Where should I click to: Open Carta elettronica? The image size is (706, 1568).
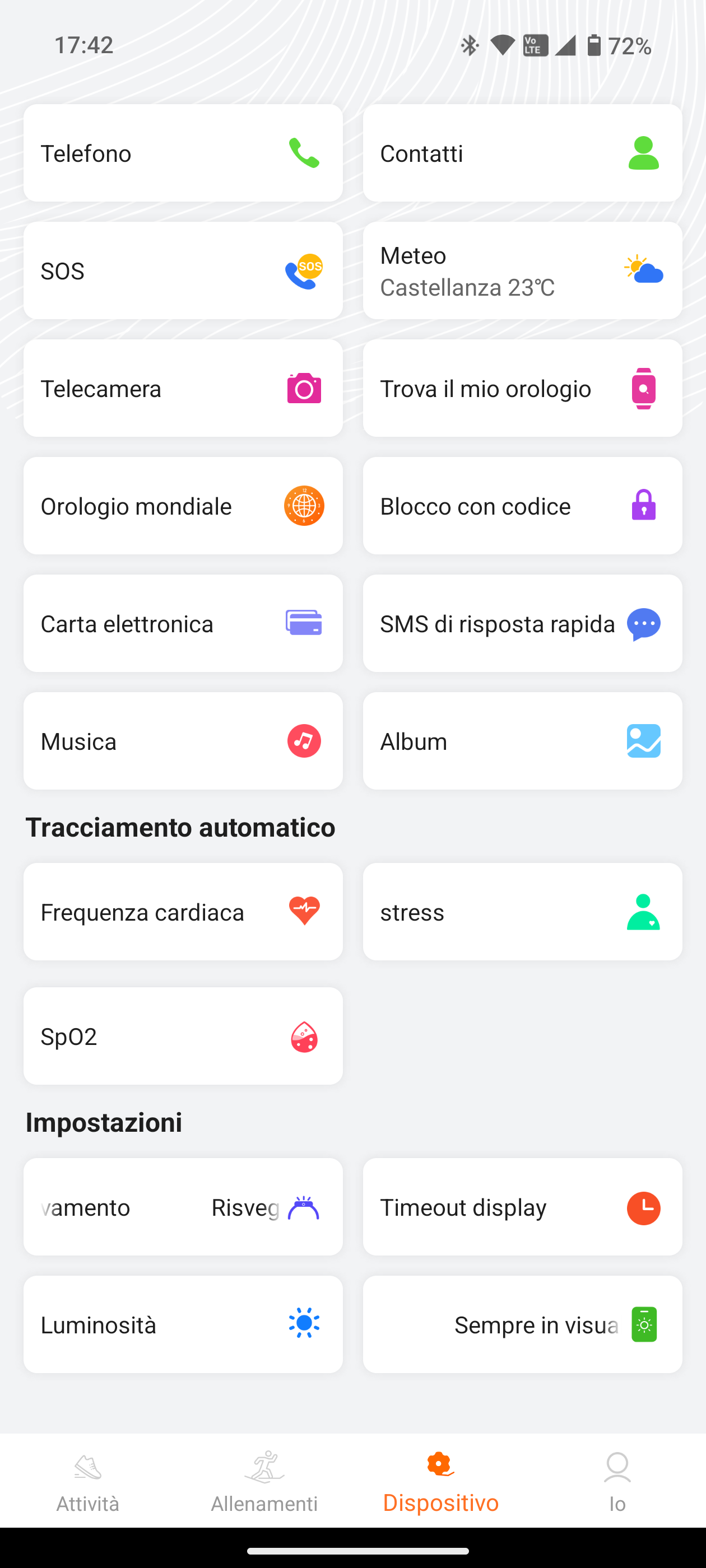pos(183,623)
